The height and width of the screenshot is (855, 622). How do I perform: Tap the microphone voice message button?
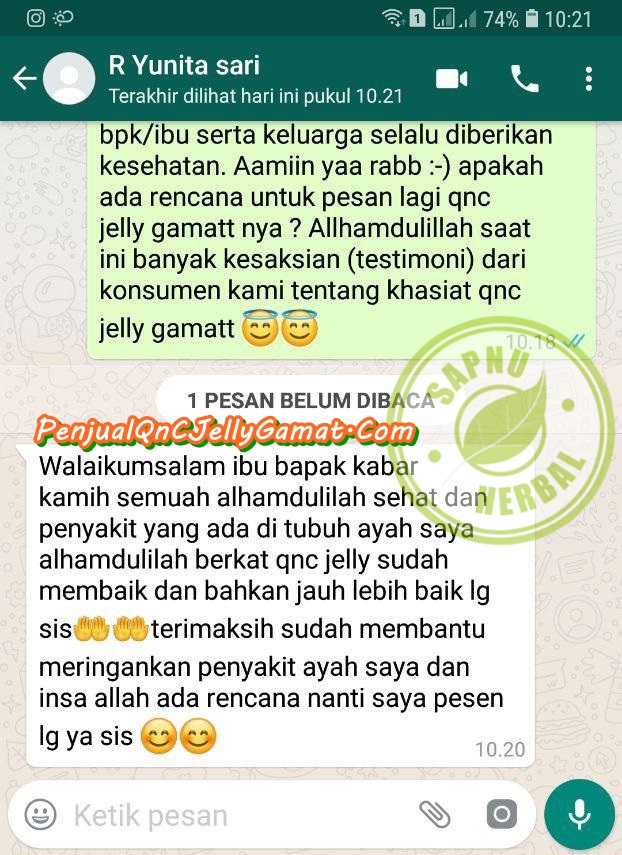click(x=579, y=814)
